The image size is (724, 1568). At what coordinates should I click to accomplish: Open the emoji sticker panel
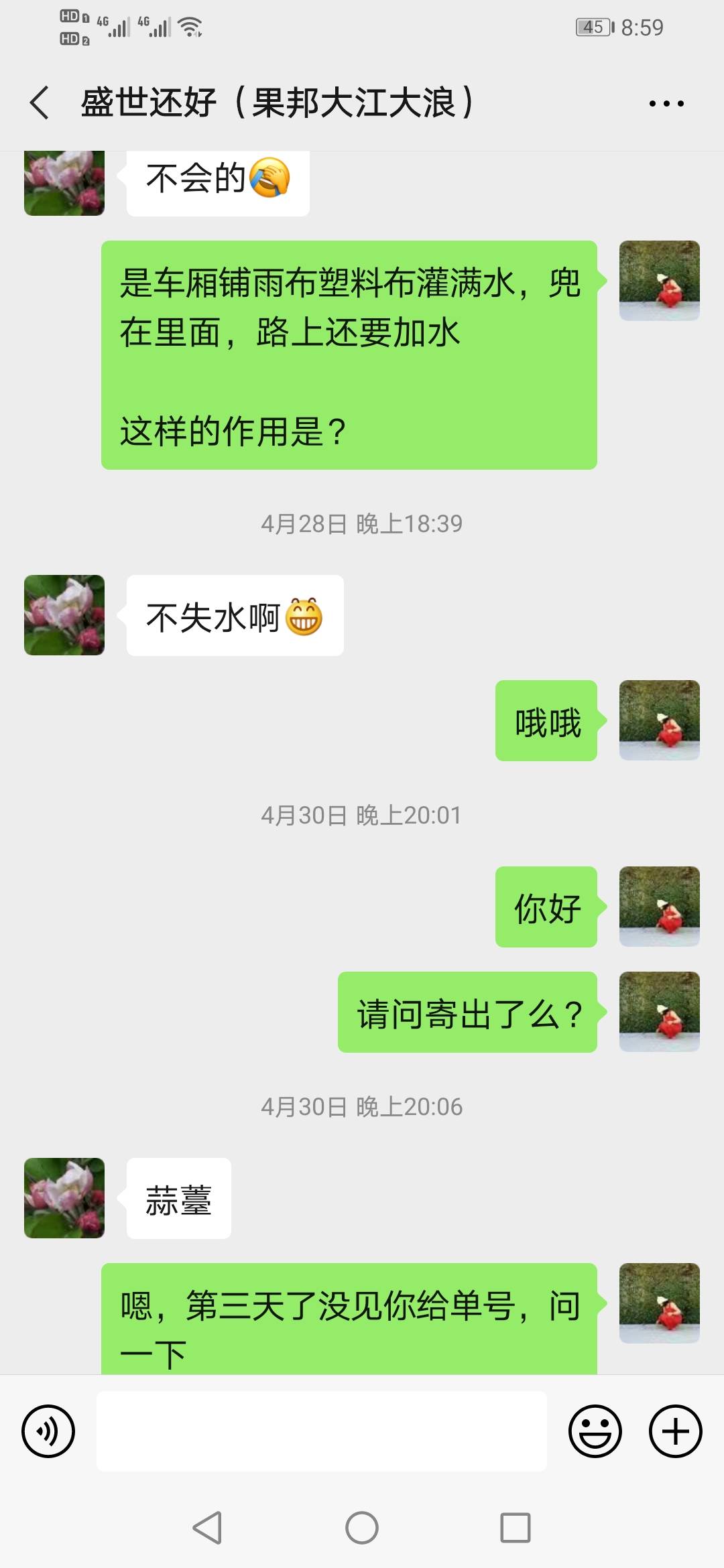595,1431
